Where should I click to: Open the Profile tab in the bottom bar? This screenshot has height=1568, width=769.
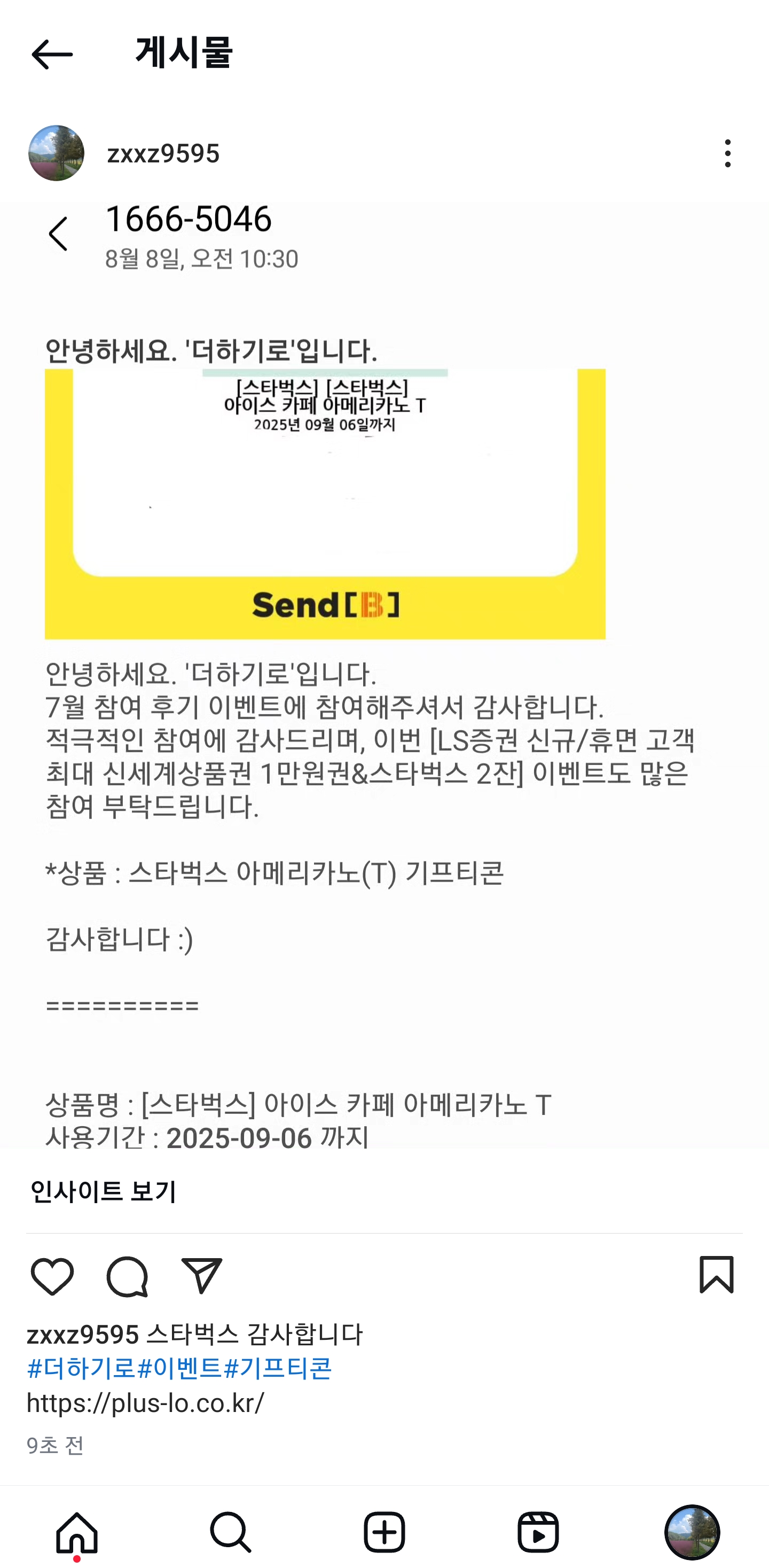pyautogui.click(x=692, y=1533)
